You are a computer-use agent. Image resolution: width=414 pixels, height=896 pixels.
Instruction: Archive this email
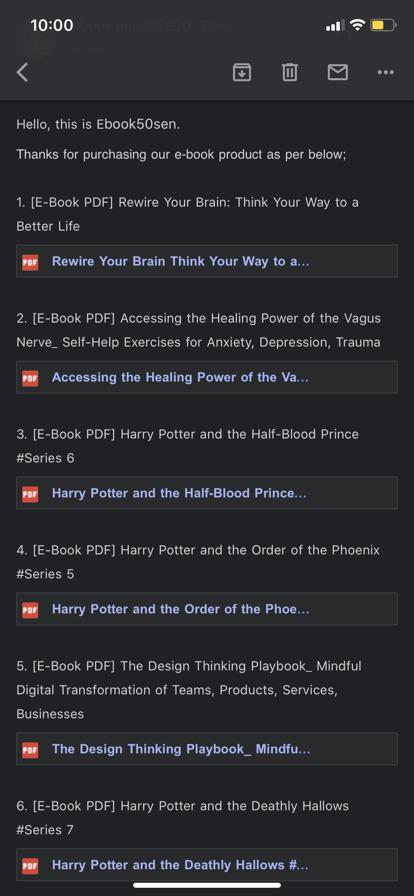(x=242, y=73)
